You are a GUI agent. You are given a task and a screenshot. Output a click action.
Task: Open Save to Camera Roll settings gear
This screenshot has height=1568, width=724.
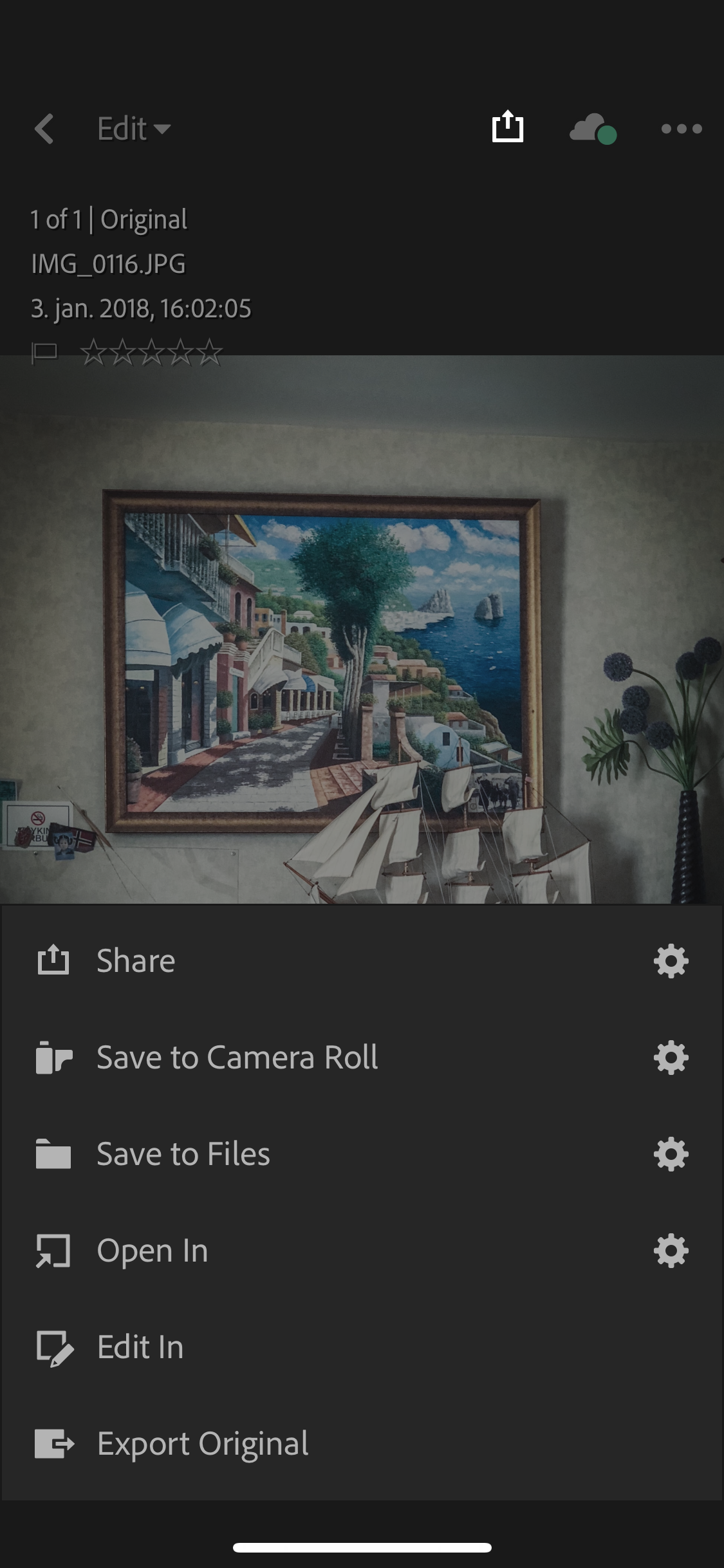[671, 1058]
